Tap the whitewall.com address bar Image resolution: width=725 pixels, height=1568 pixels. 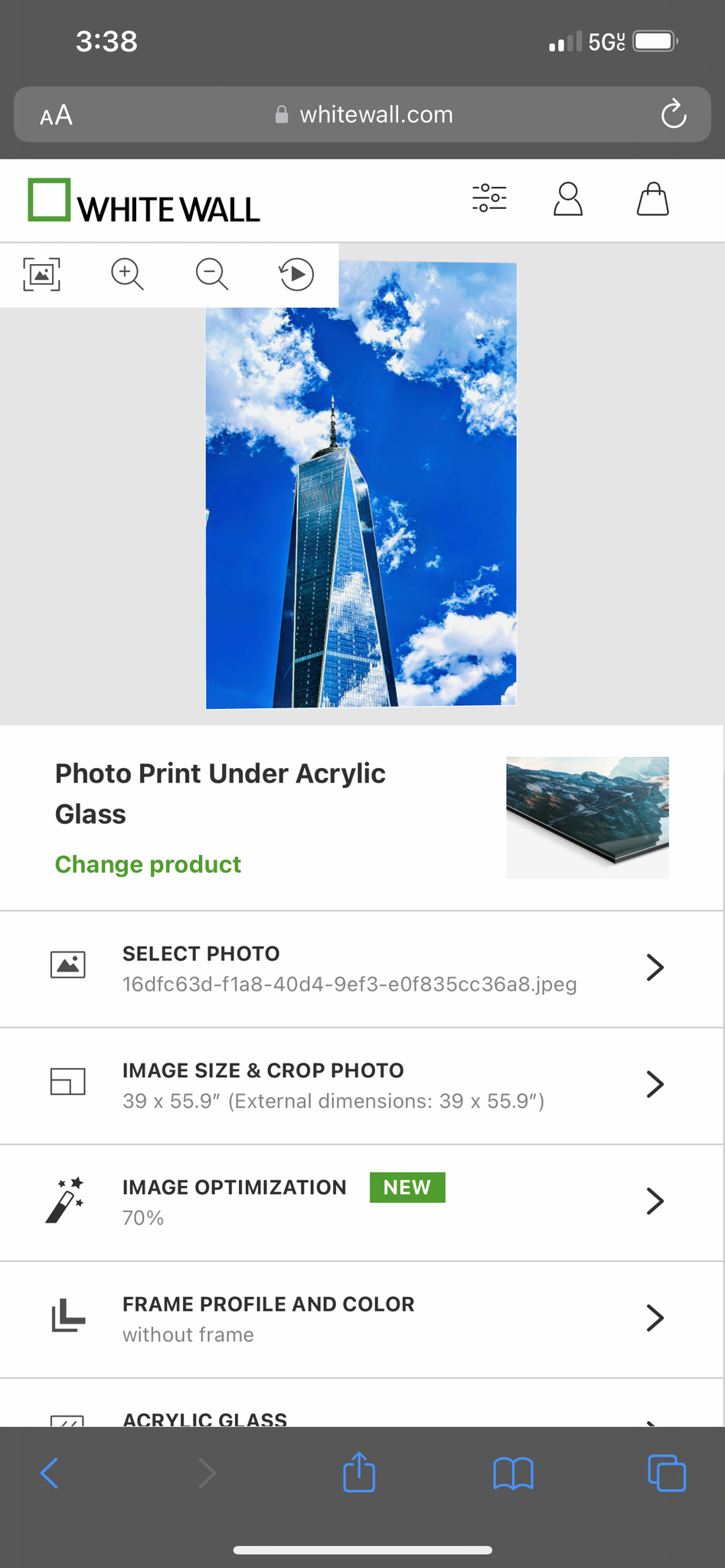click(x=363, y=115)
